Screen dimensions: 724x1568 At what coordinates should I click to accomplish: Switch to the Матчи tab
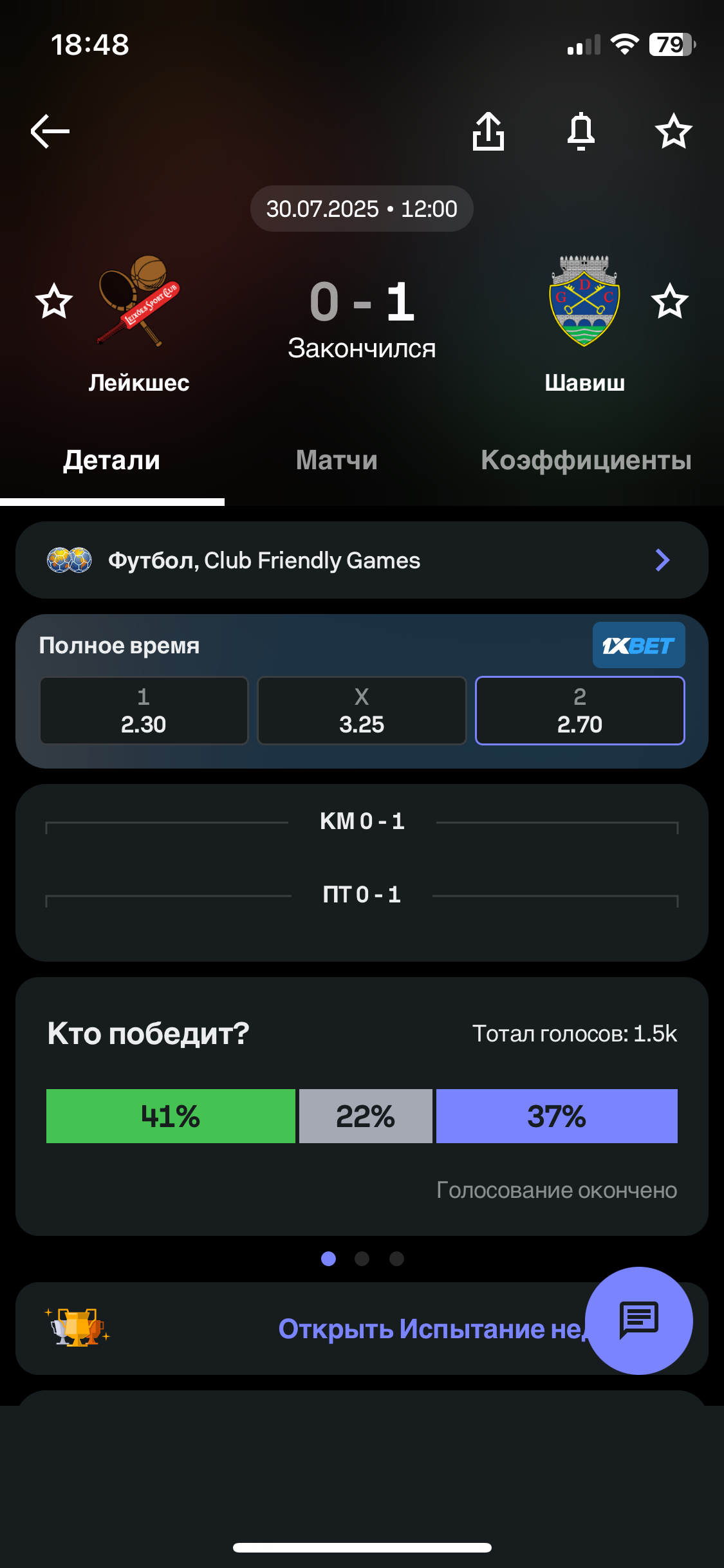[337, 460]
